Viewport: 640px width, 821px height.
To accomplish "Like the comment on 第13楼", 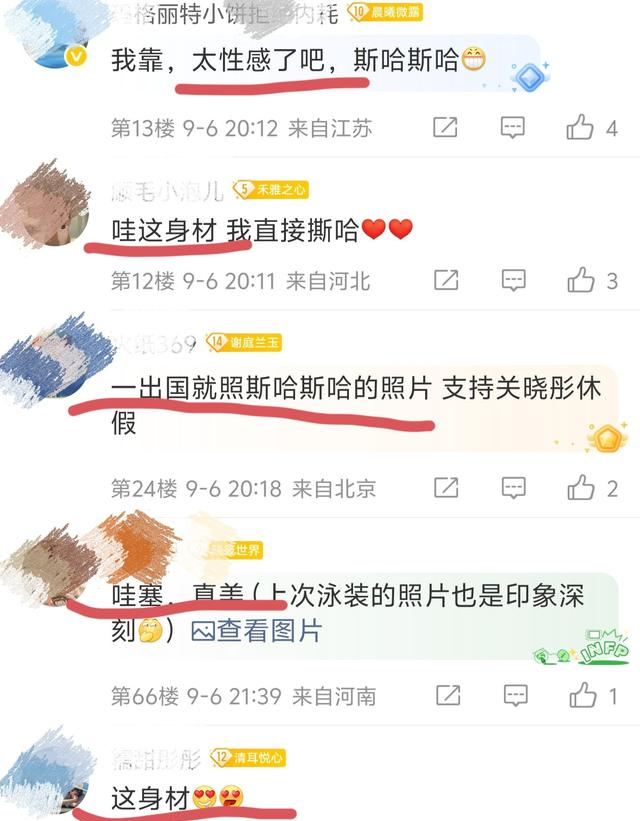I will [580, 128].
